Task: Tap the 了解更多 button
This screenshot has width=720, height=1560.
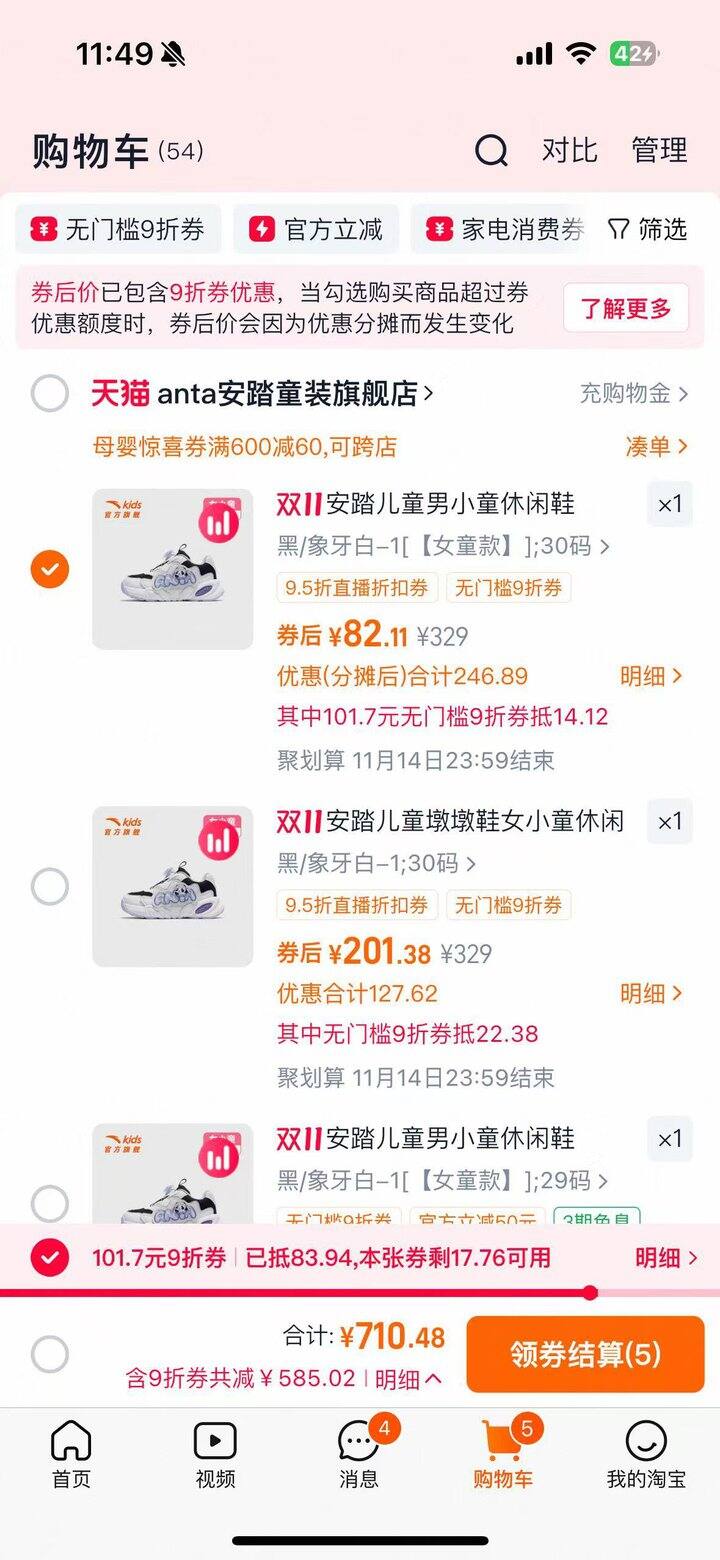Action: coord(626,308)
